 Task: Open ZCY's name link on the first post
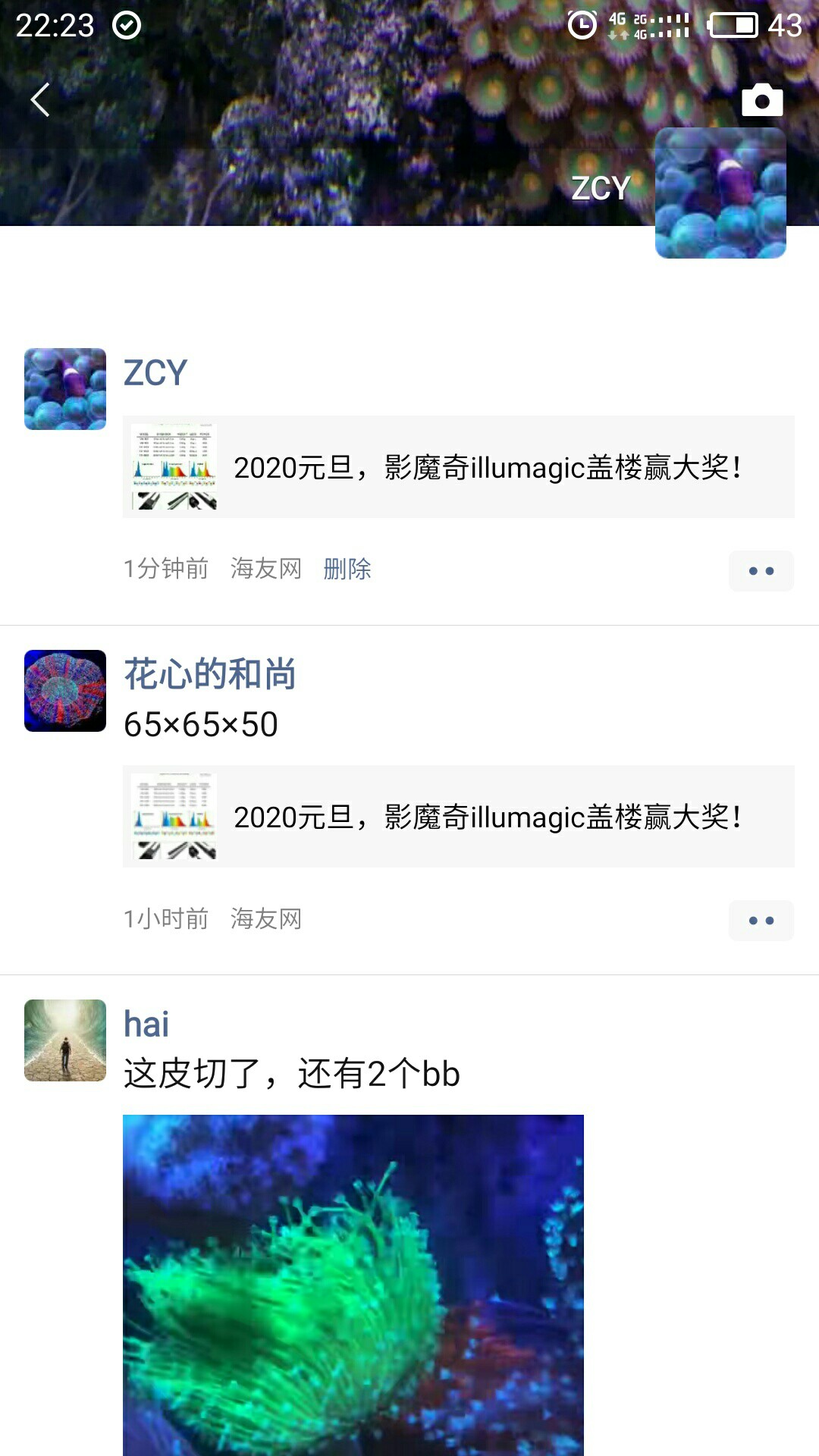tap(155, 373)
